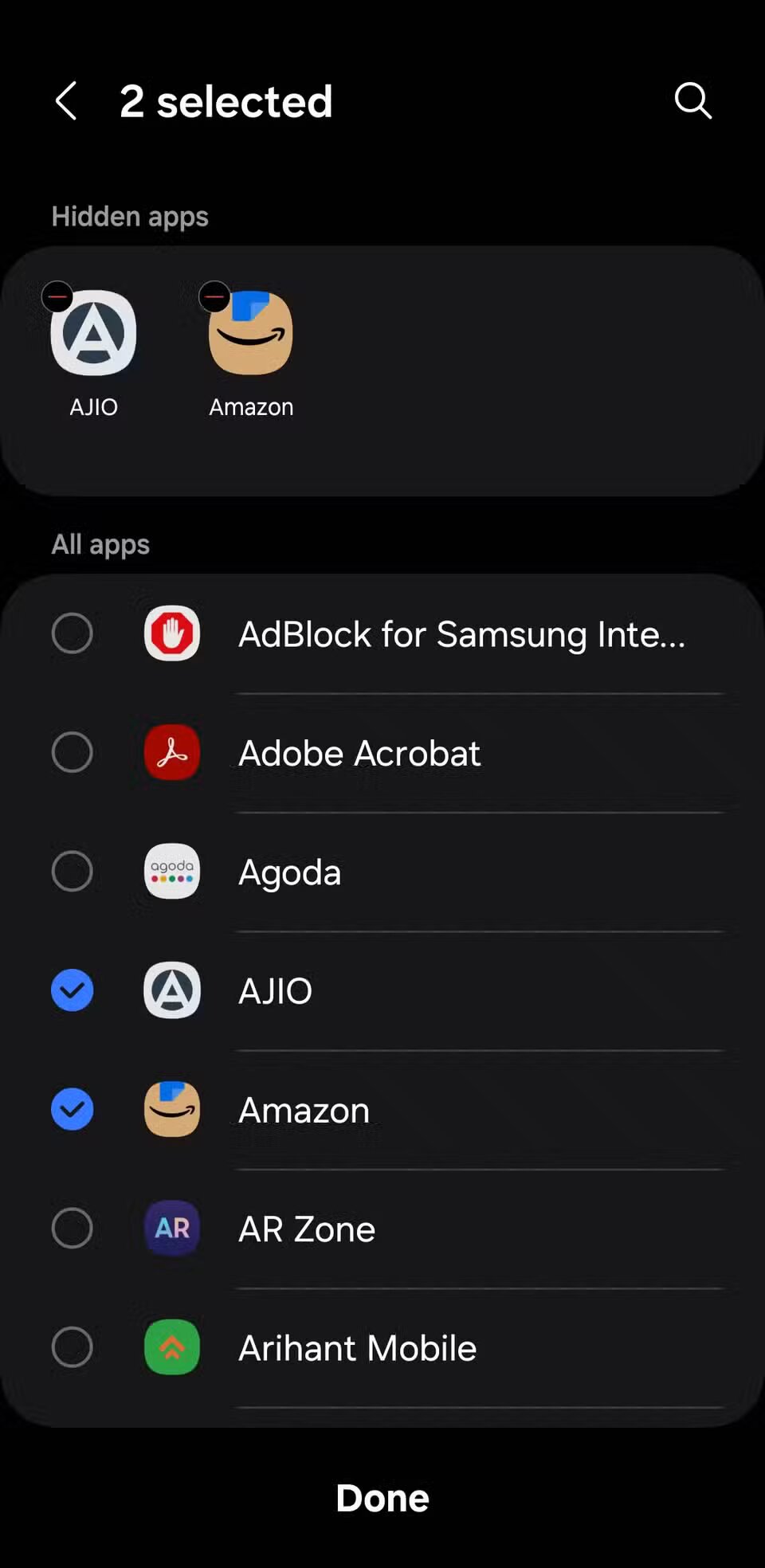Open search with the magnifier icon

coord(692,100)
